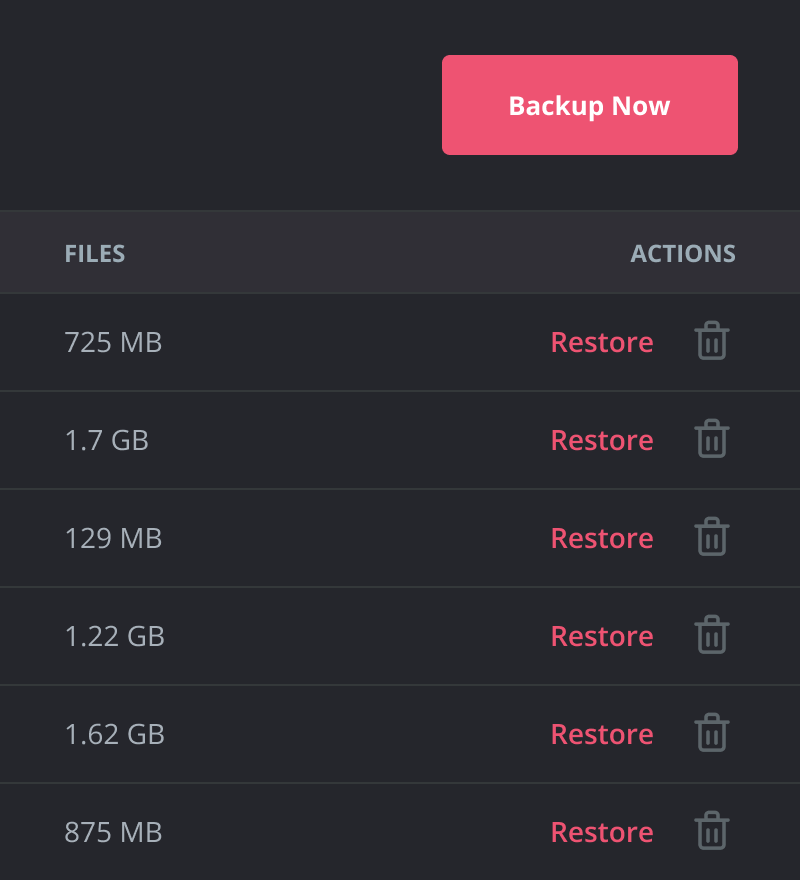The width and height of the screenshot is (800, 880).
Task: Click the ACTIONS column header
Action: pos(683,253)
